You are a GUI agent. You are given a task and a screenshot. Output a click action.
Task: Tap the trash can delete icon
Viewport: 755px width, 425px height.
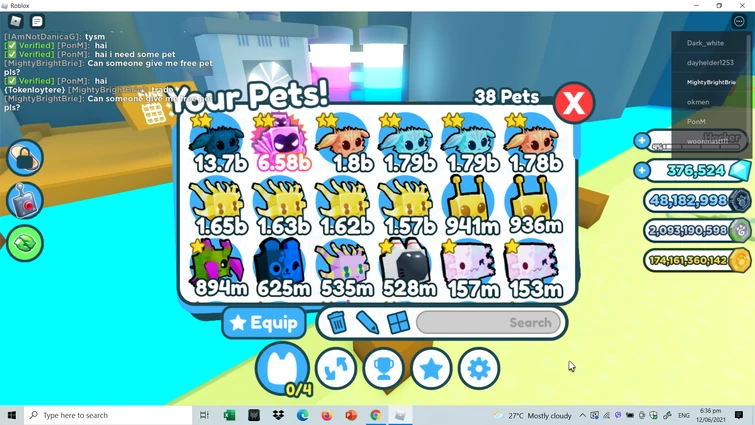tap(337, 323)
